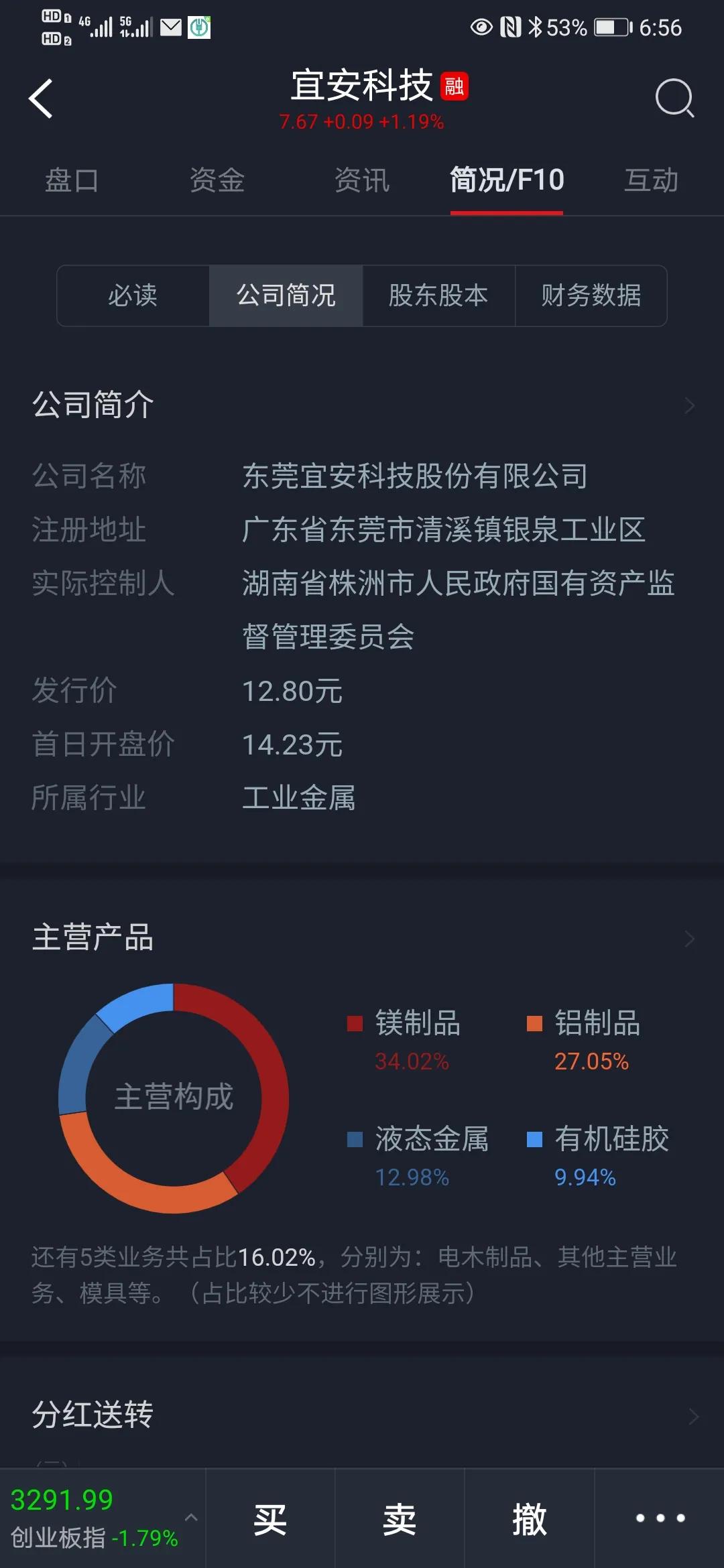Select the 股东股本 segment

(438, 296)
